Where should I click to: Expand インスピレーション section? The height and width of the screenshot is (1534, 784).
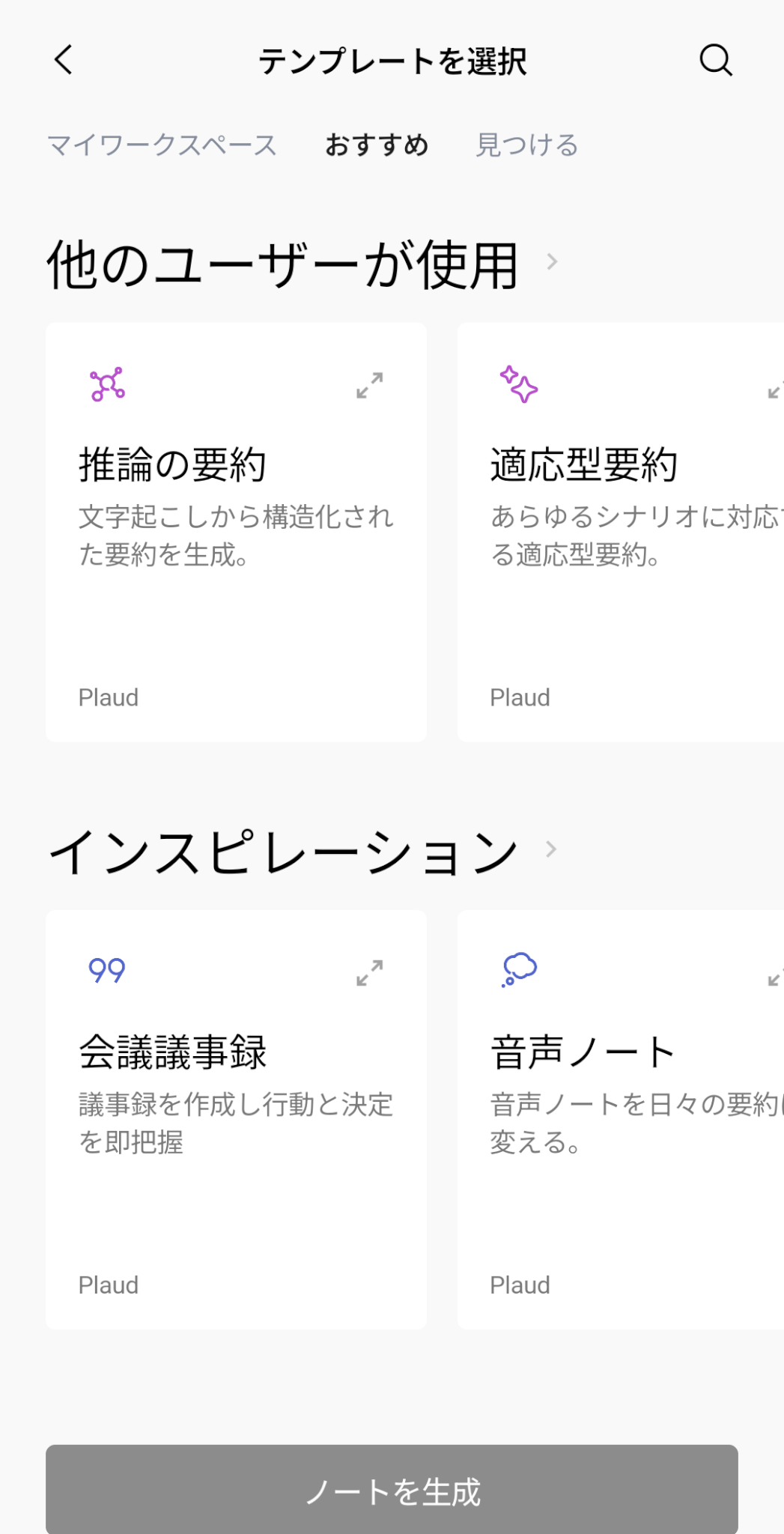[552, 849]
